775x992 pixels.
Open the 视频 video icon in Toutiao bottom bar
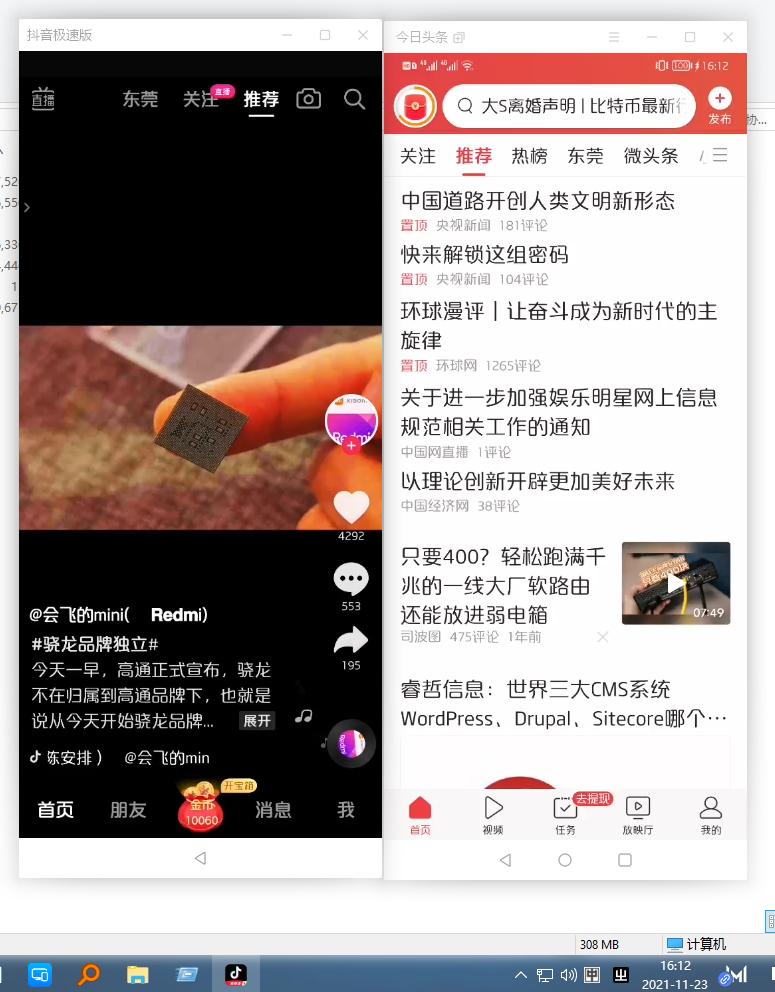(492, 810)
